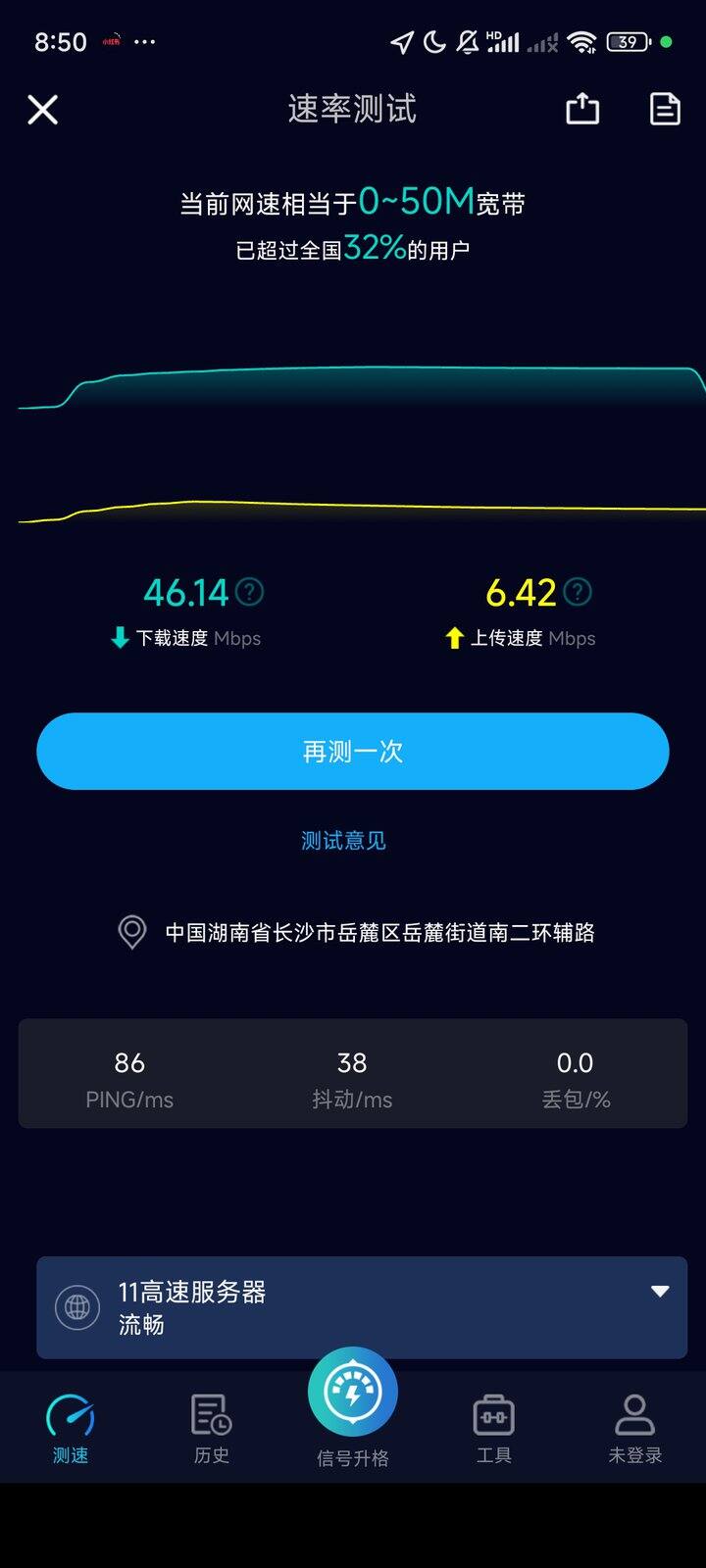Open the 测试意见 feedback link
Screen dimensions: 706x1568
pos(343,841)
